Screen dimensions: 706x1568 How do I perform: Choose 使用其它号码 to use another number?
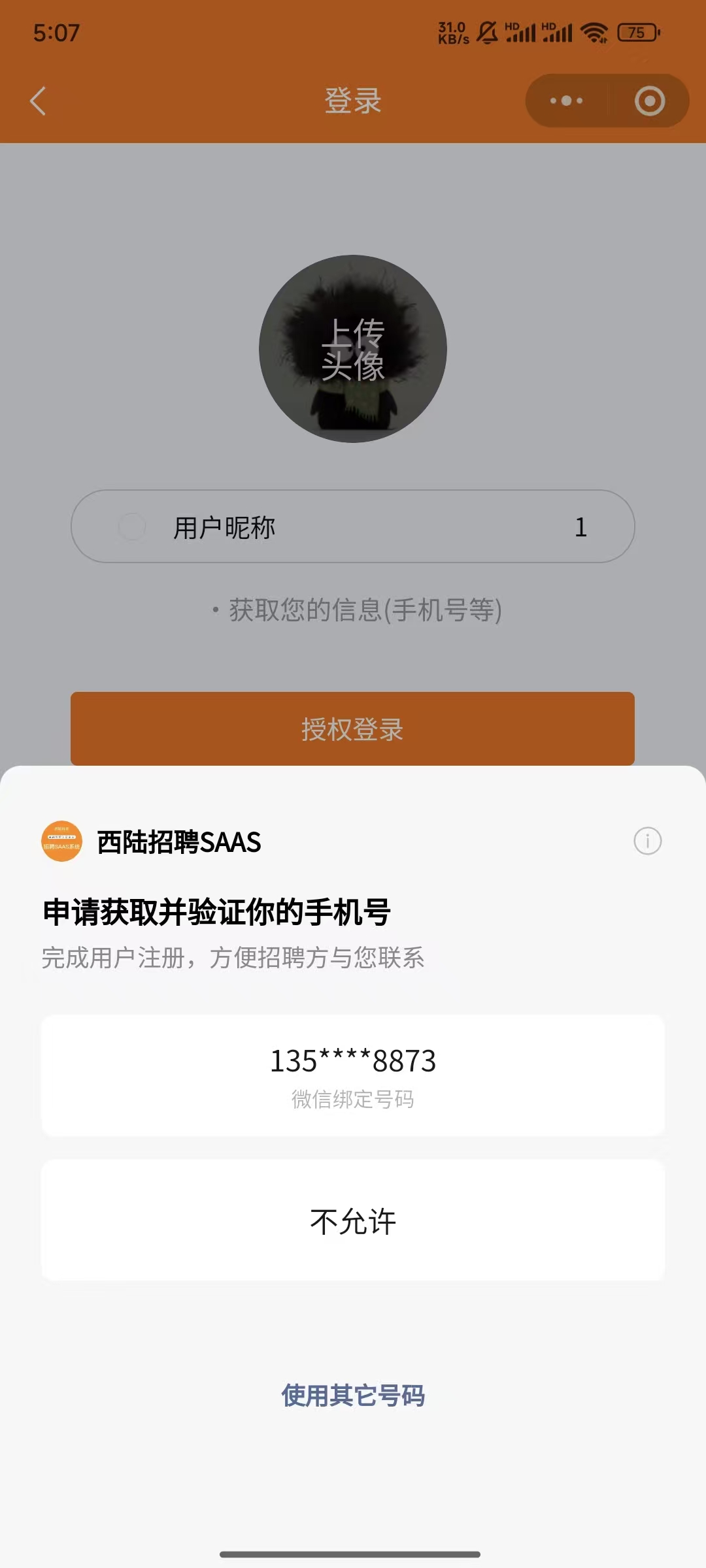click(353, 1395)
